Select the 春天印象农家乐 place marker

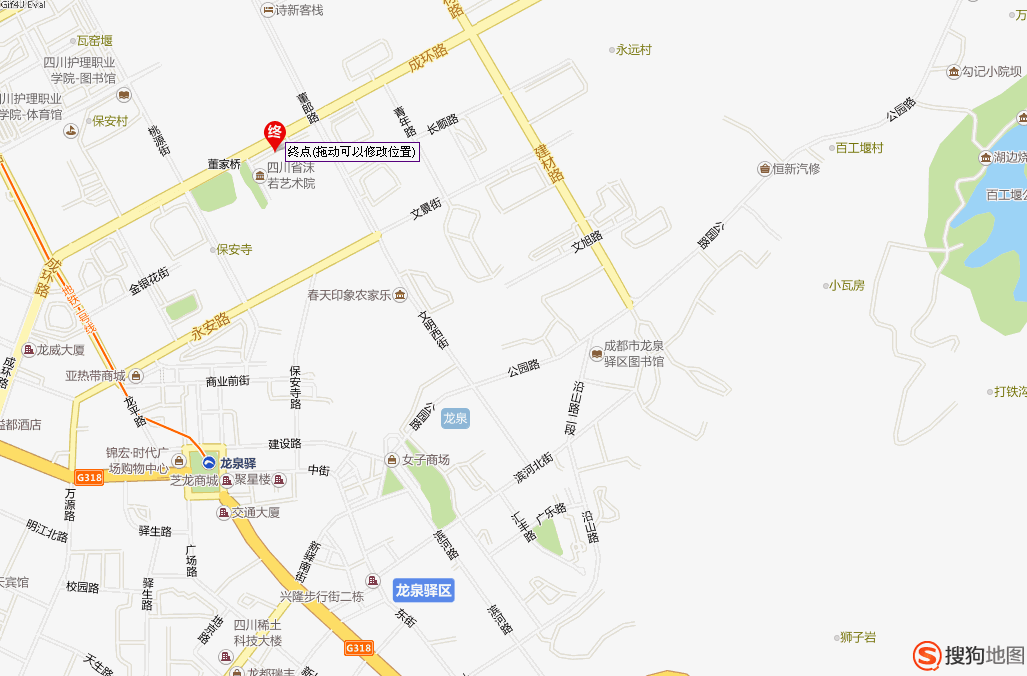pos(400,295)
